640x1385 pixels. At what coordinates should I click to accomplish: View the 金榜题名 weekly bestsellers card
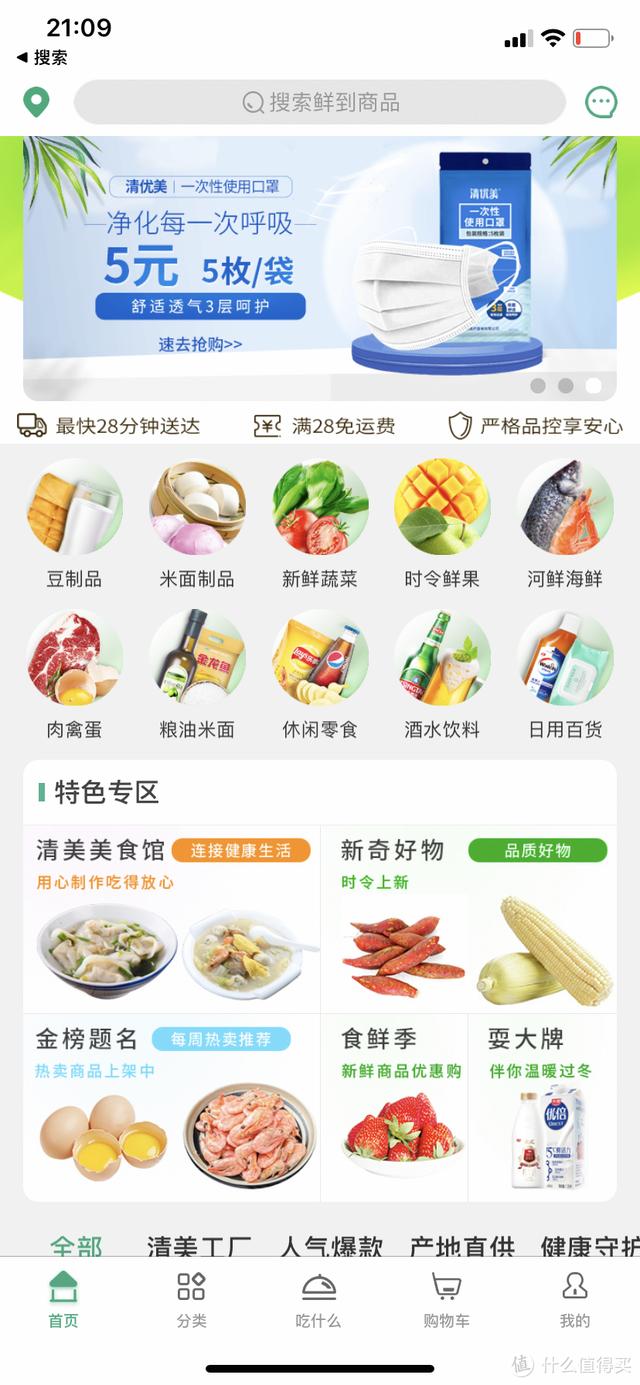point(172,1107)
